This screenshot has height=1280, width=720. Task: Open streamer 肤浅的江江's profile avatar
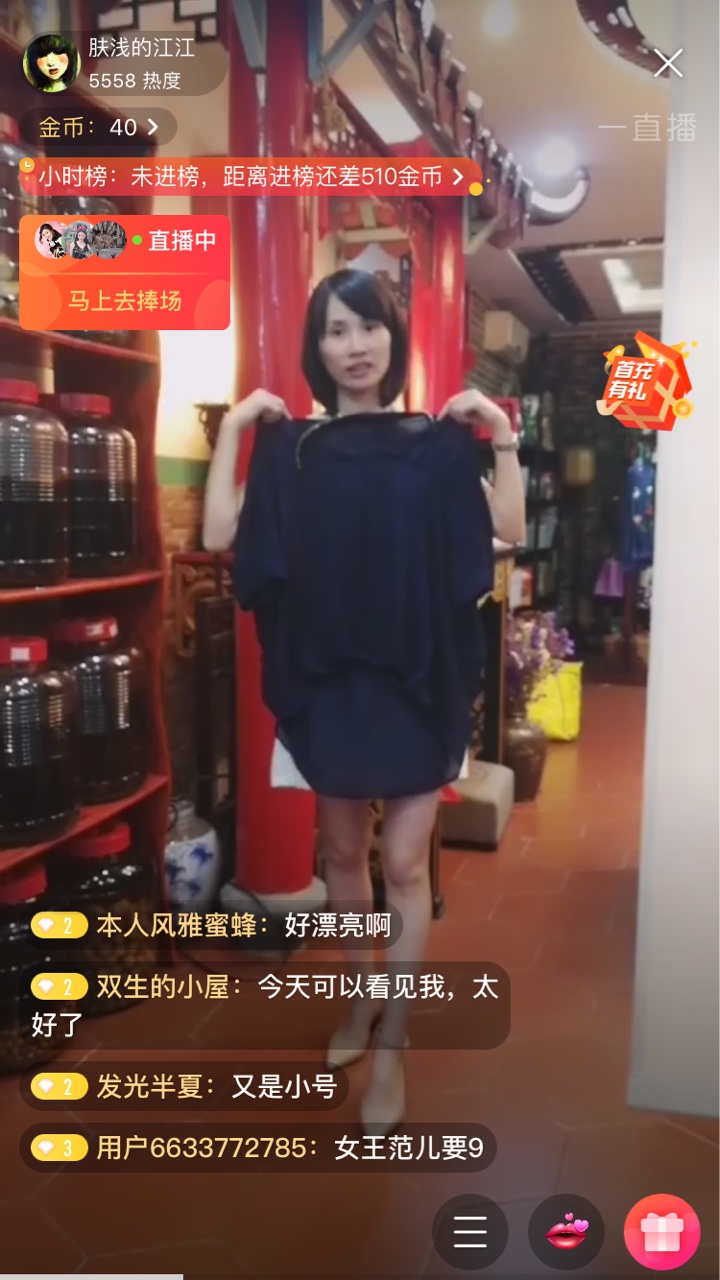(51, 64)
